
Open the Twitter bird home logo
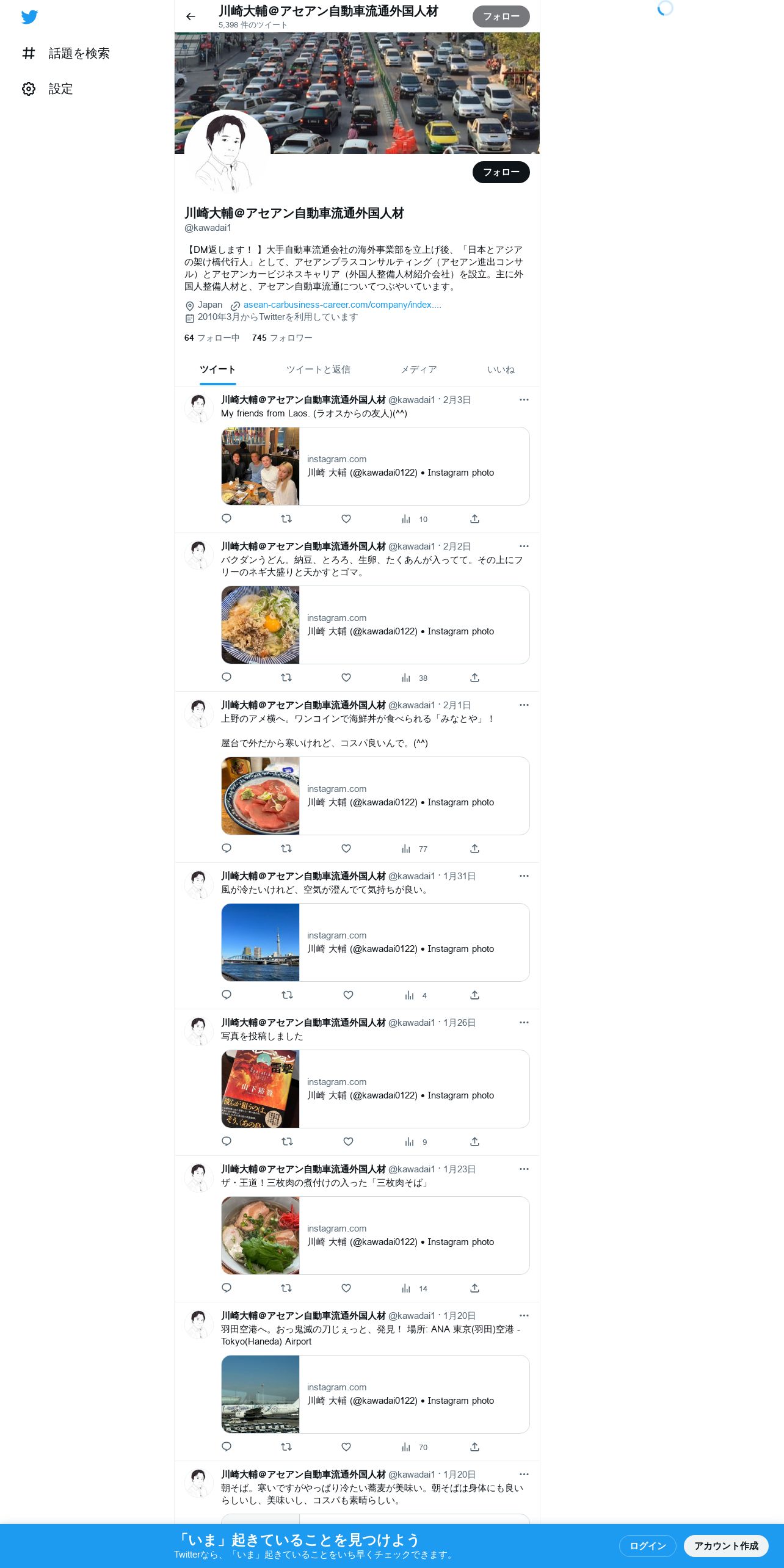click(x=29, y=17)
